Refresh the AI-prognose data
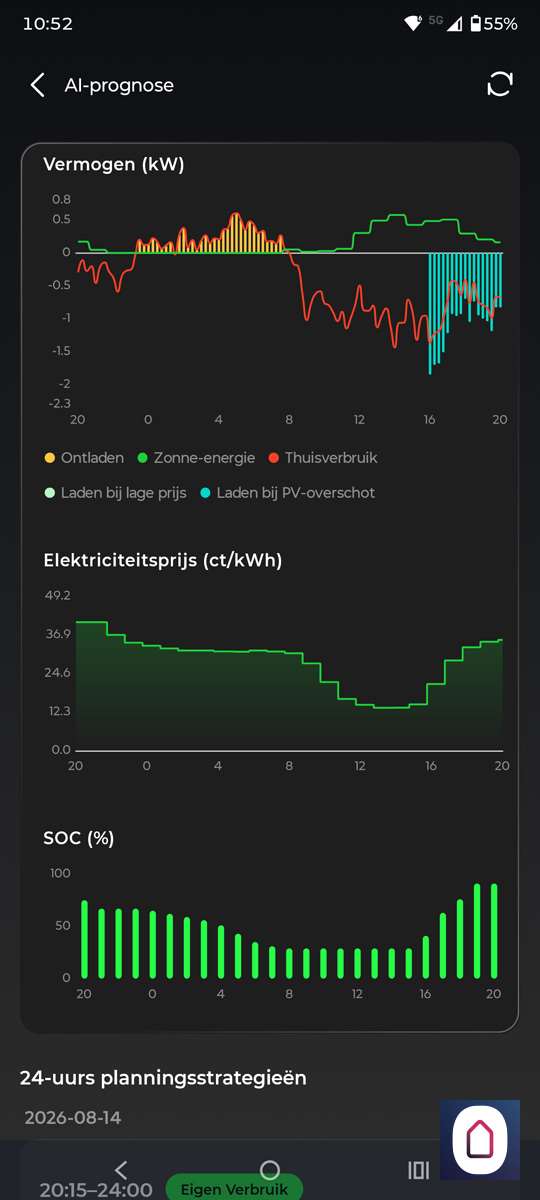 [499, 85]
